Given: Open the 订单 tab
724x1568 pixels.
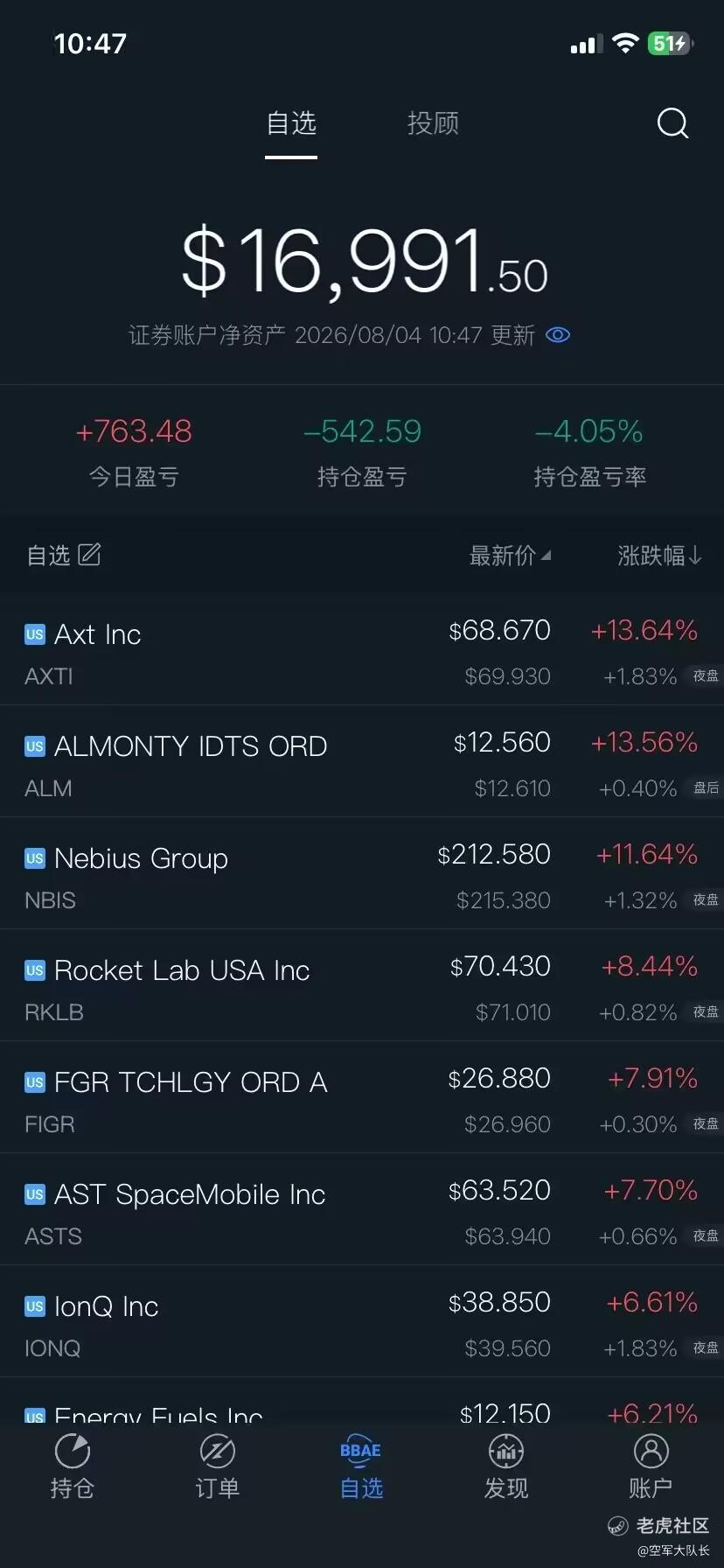Looking at the screenshot, I should click(x=217, y=1466).
